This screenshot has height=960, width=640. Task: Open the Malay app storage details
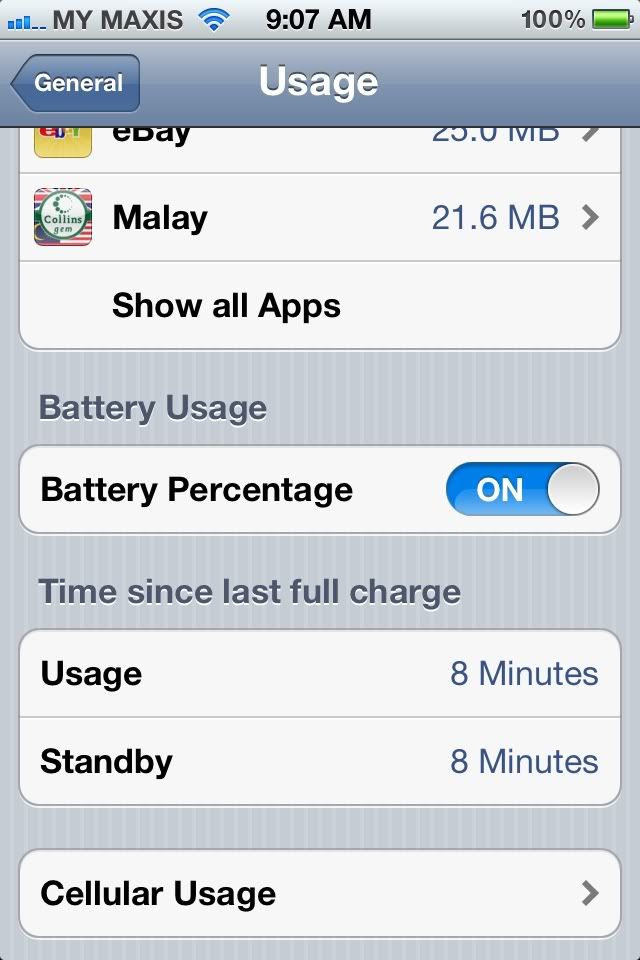(320, 217)
